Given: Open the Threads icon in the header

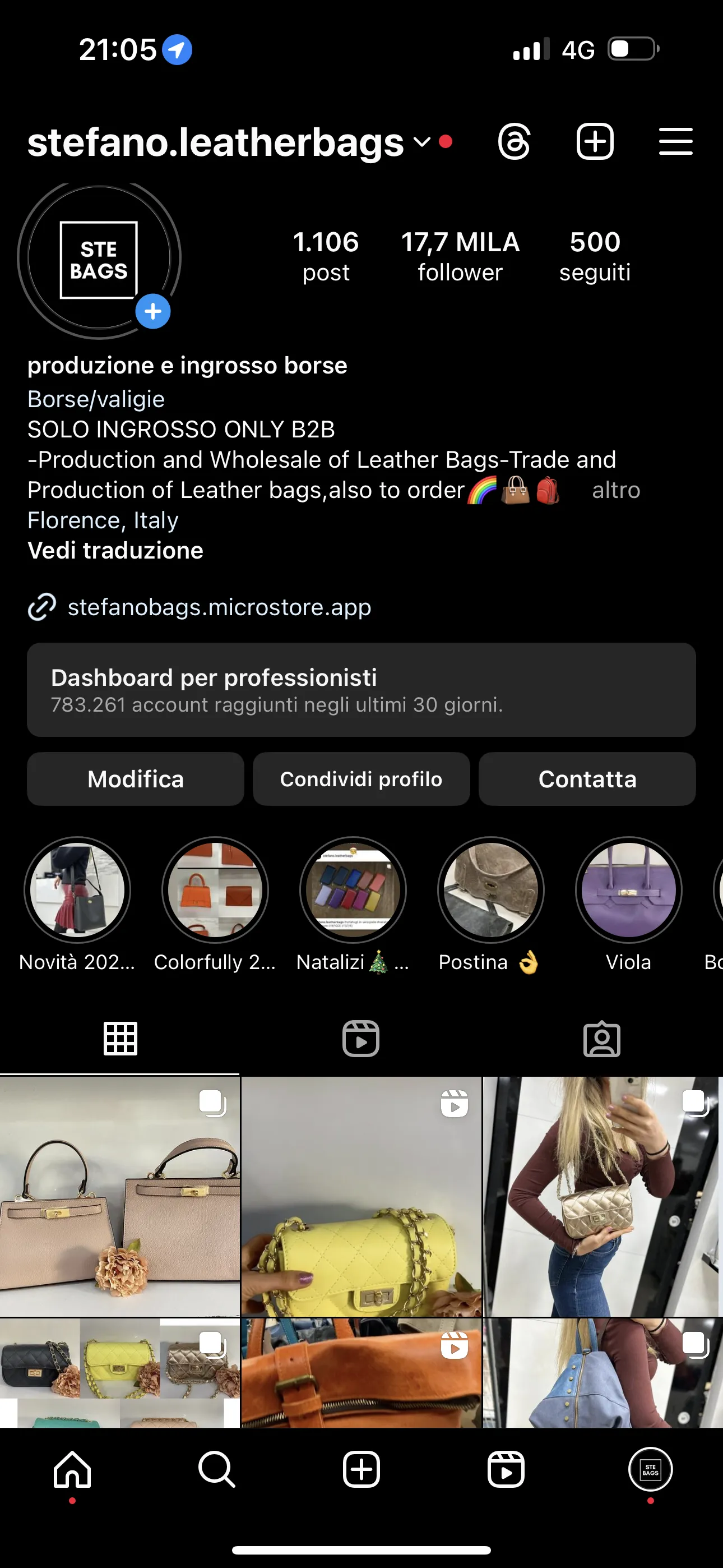Looking at the screenshot, I should point(515,142).
